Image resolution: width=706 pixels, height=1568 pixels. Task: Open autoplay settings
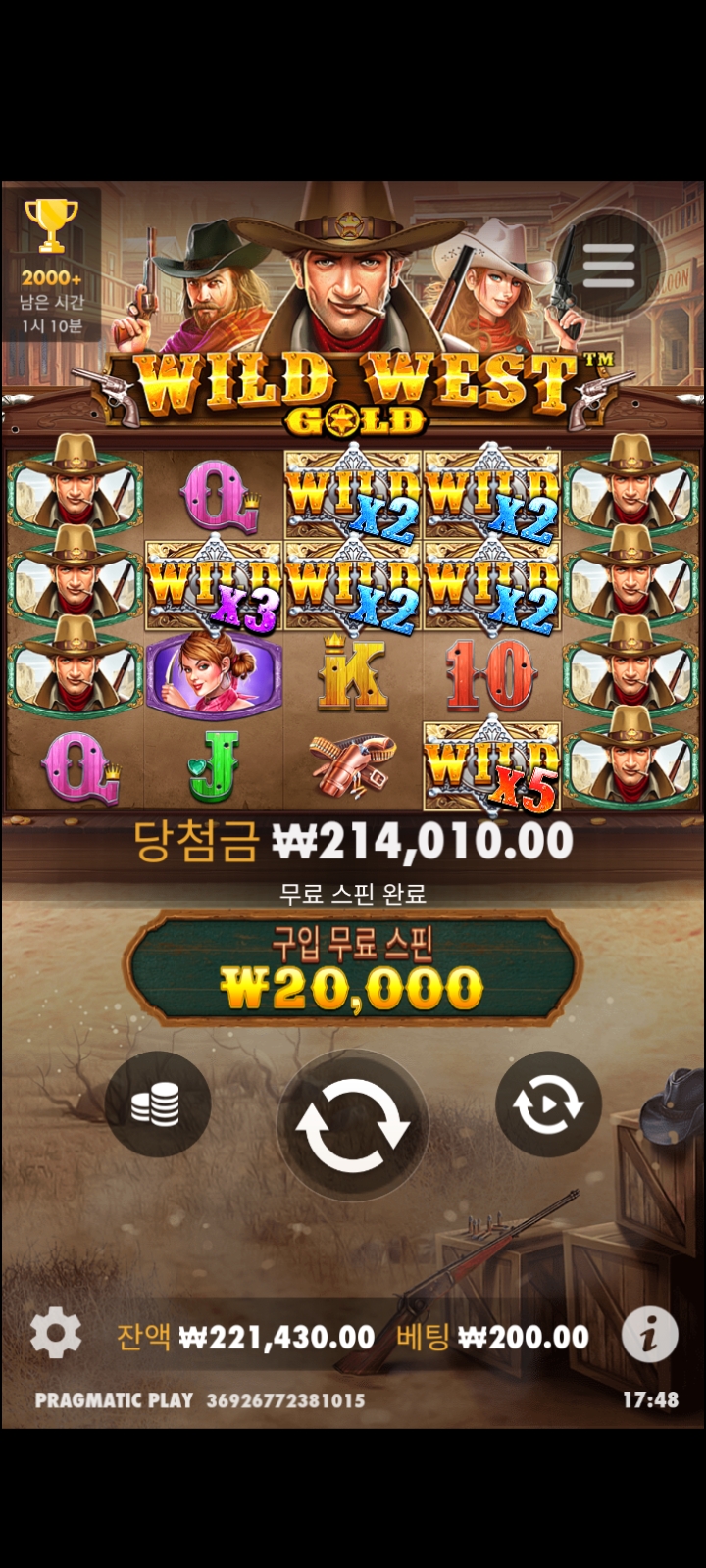point(547,1104)
